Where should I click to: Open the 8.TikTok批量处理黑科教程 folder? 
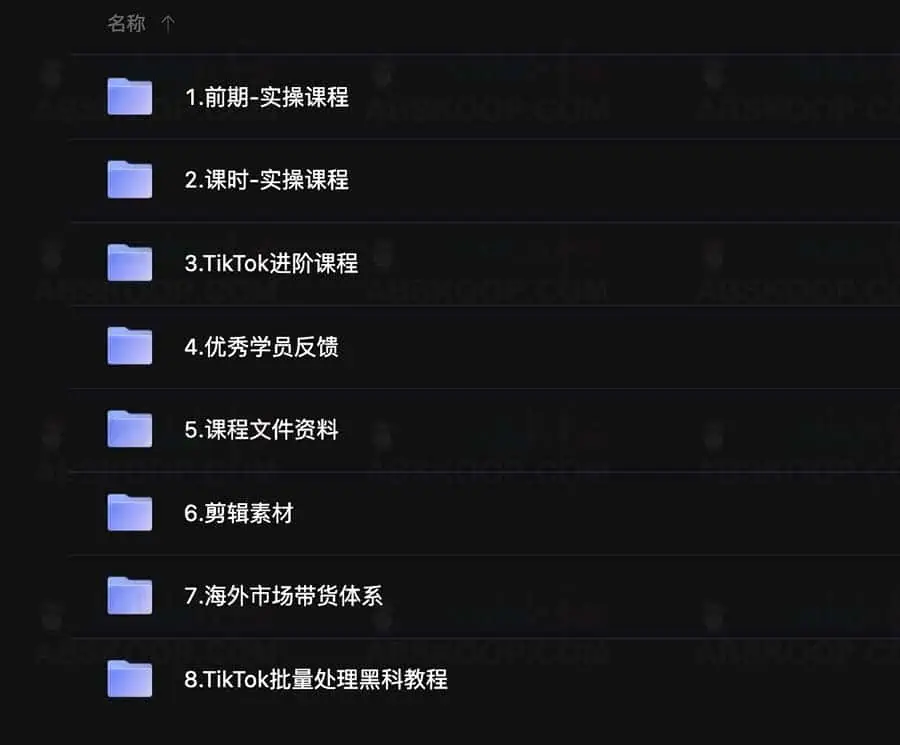315,680
